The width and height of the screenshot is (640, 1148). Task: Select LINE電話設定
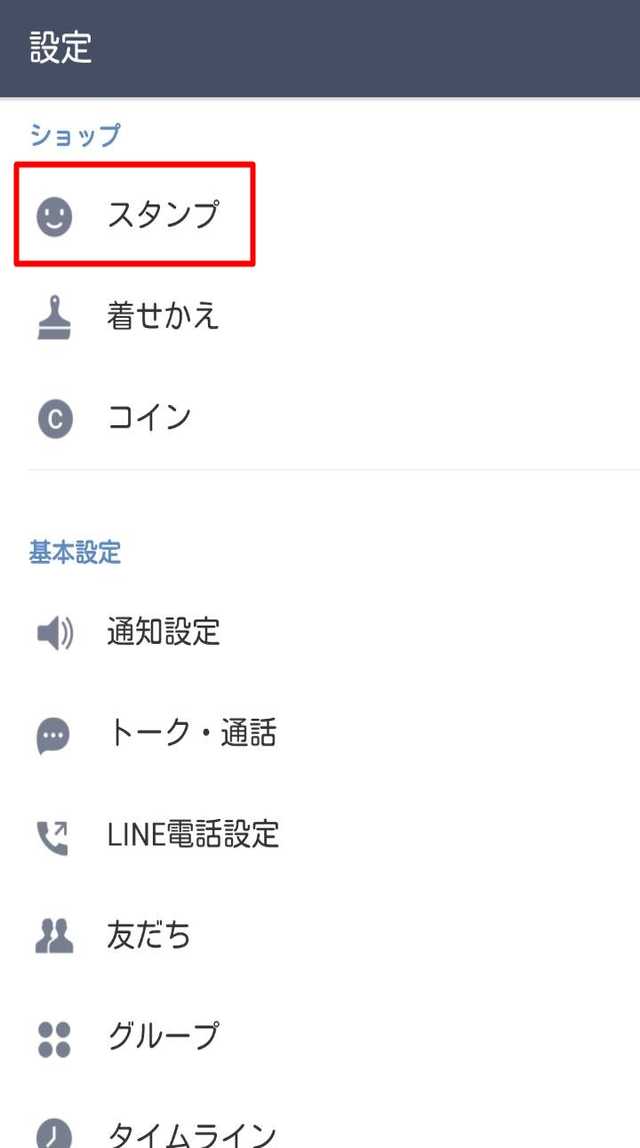[320, 834]
